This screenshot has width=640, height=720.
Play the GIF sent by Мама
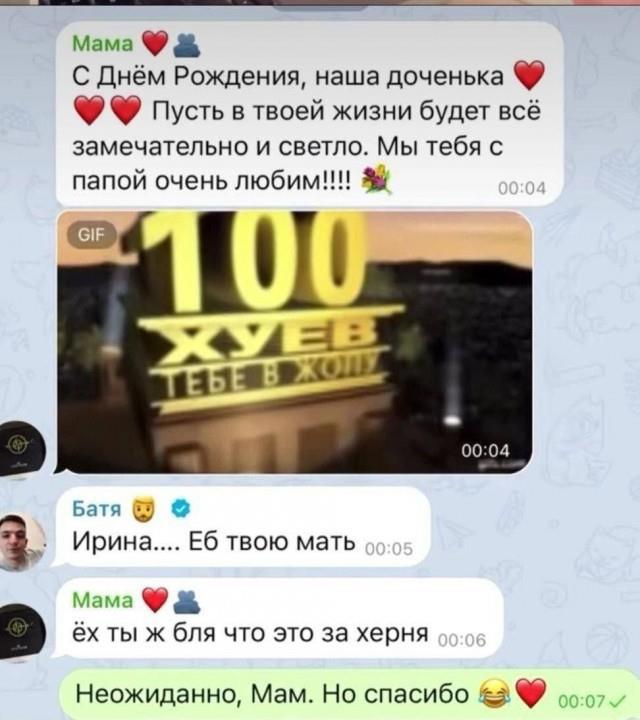(x=294, y=341)
